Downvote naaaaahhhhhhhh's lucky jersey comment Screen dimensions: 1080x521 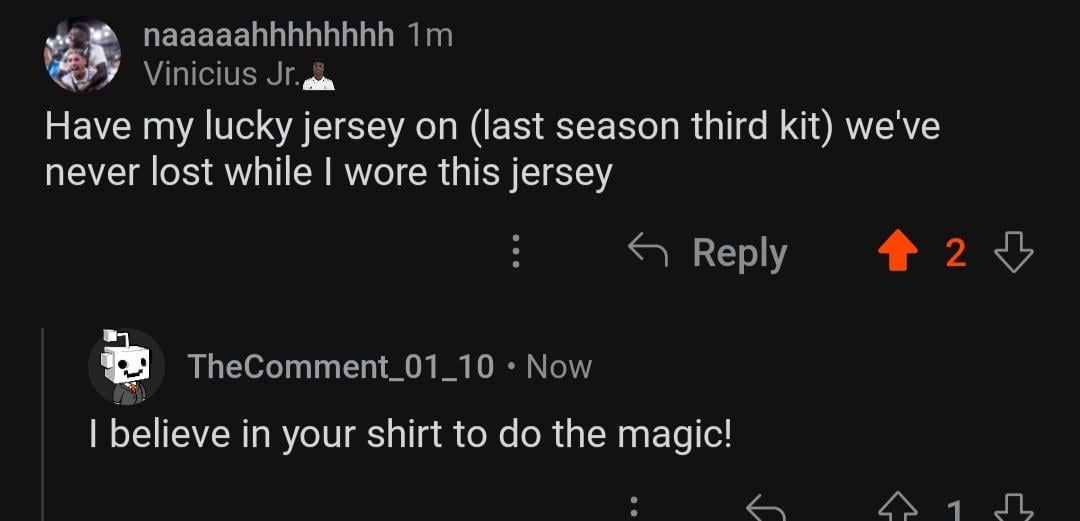click(x=1013, y=252)
